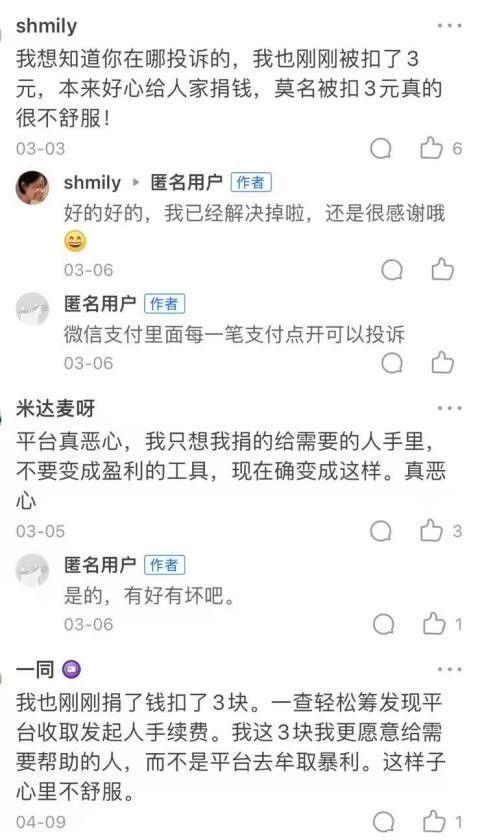Screen dimensions: 482x840
Task: Like 一同's comment about 轻松筹 fees
Action: coord(434,821)
